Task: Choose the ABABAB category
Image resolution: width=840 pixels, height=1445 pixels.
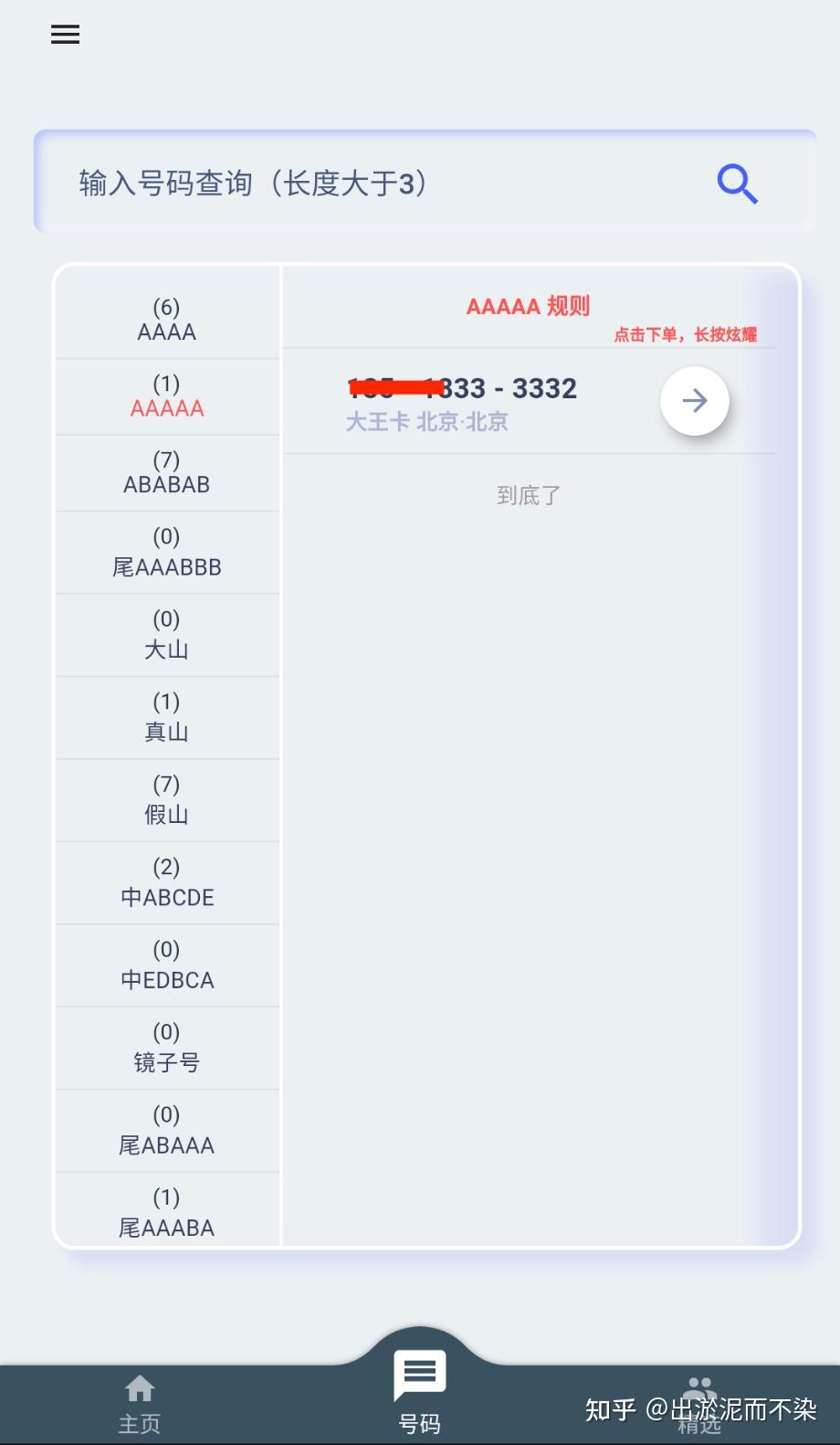Action: [x=167, y=472]
